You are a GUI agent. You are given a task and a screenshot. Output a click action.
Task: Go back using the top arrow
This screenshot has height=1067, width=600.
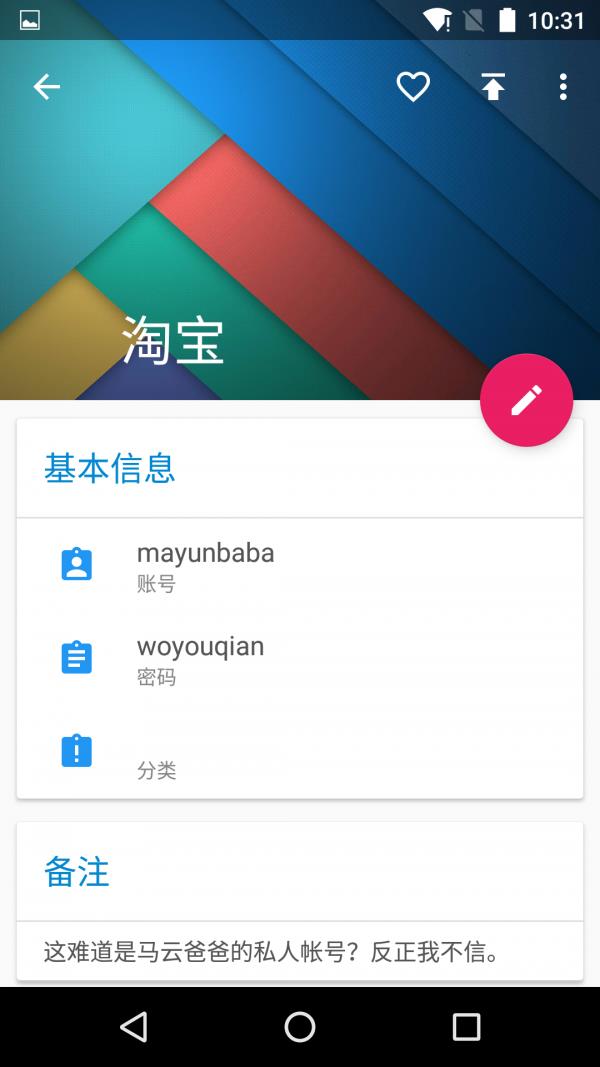[x=47, y=87]
